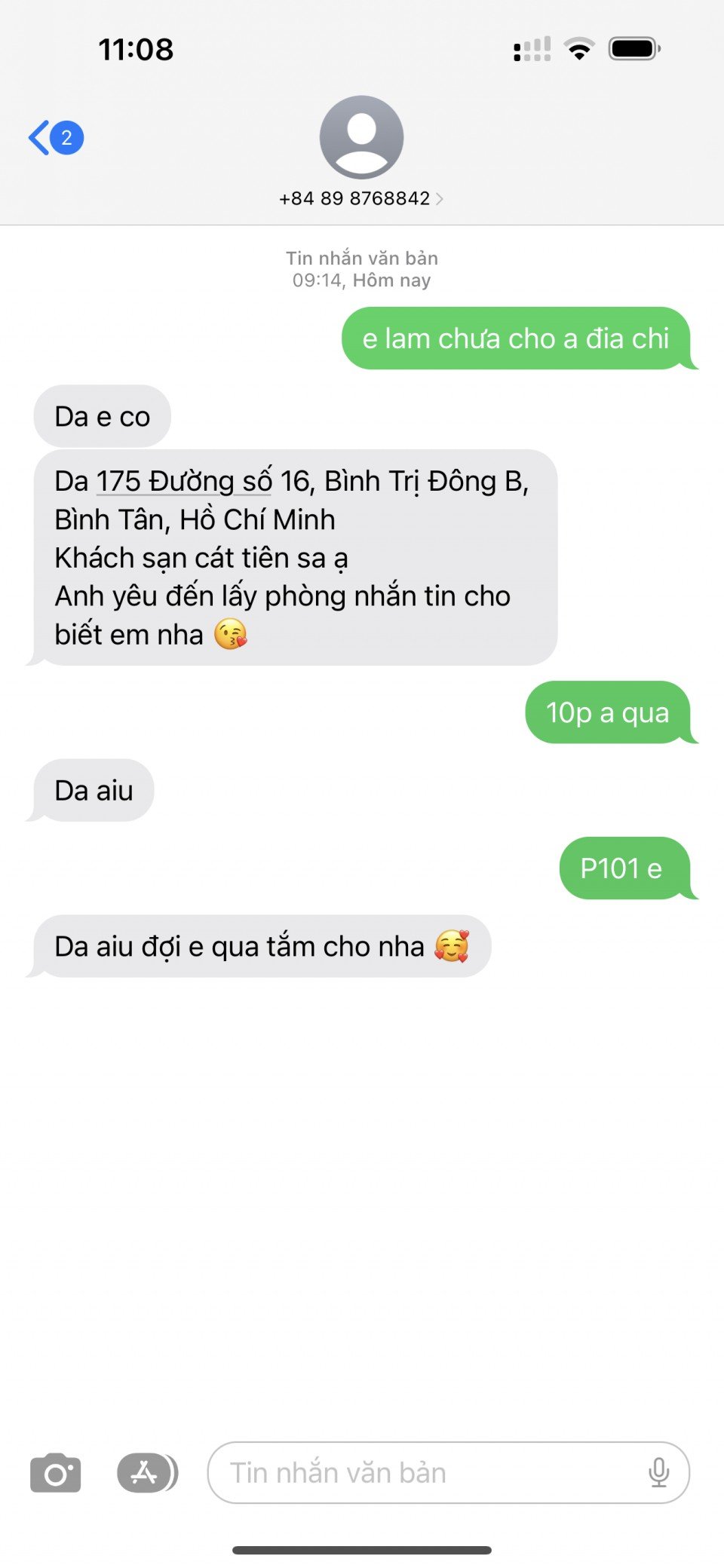Focus the Tin nhắn văn bản field
Screen dimensions: 724x1568
click(x=422, y=1472)
